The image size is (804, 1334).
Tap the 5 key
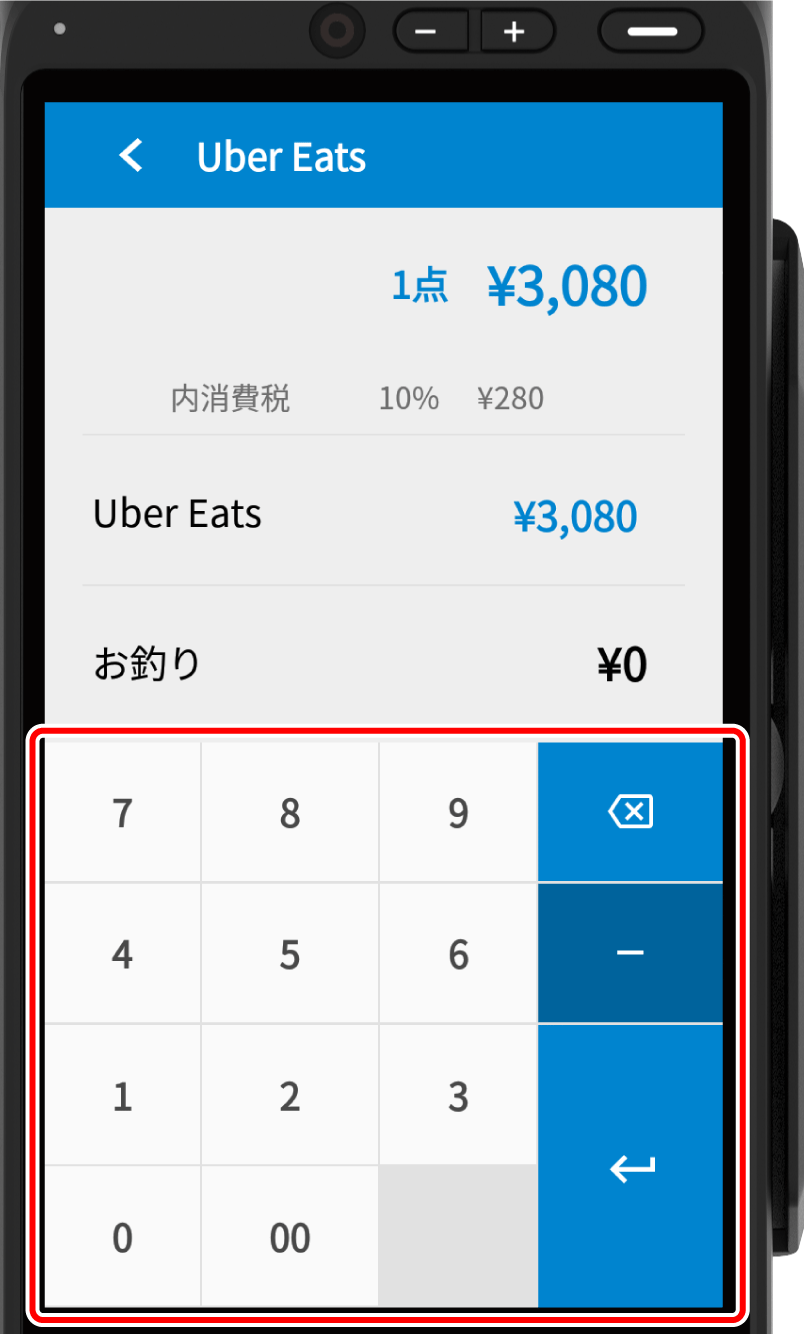click(290, 955)
